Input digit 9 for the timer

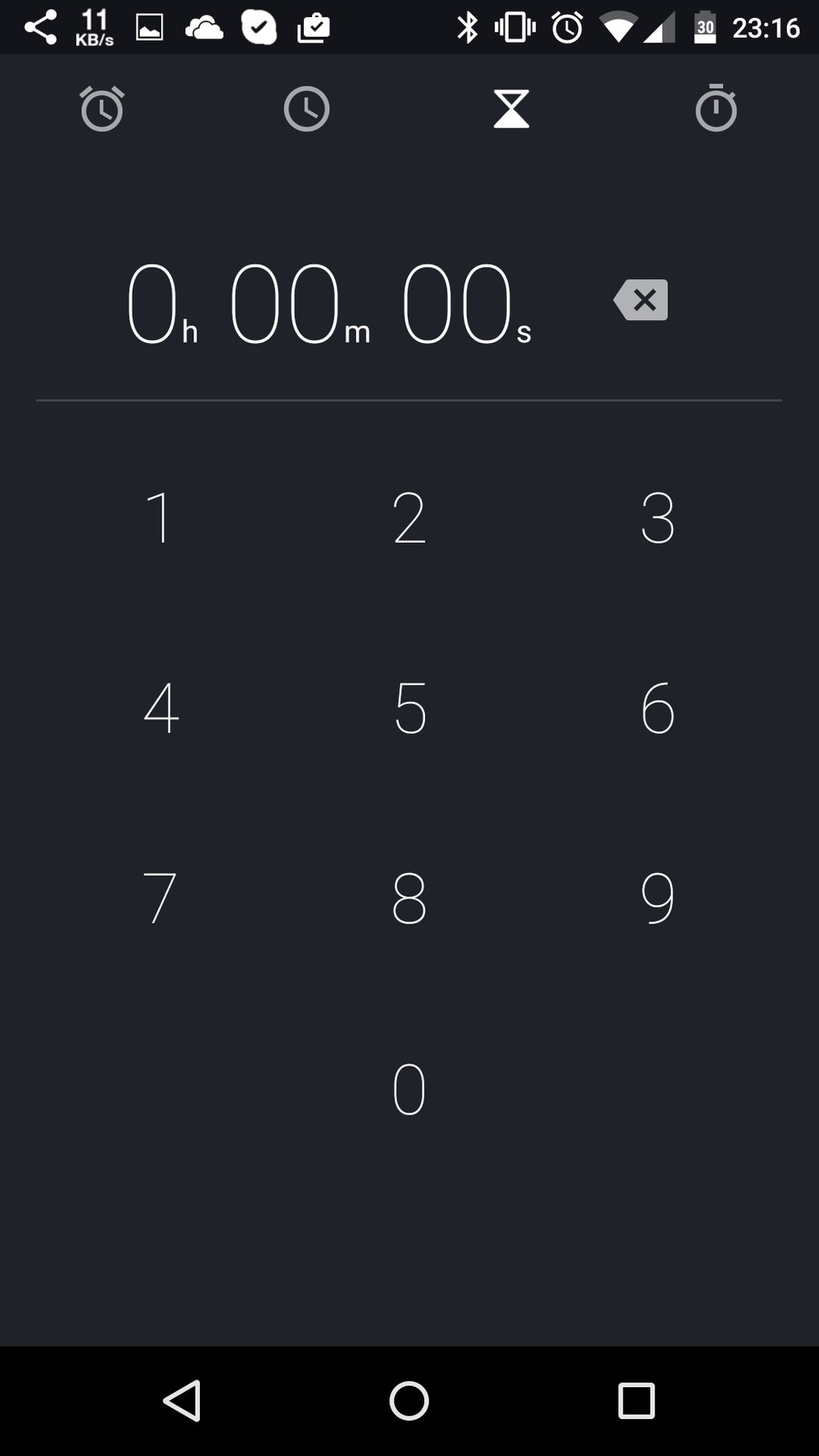[658, 898]
